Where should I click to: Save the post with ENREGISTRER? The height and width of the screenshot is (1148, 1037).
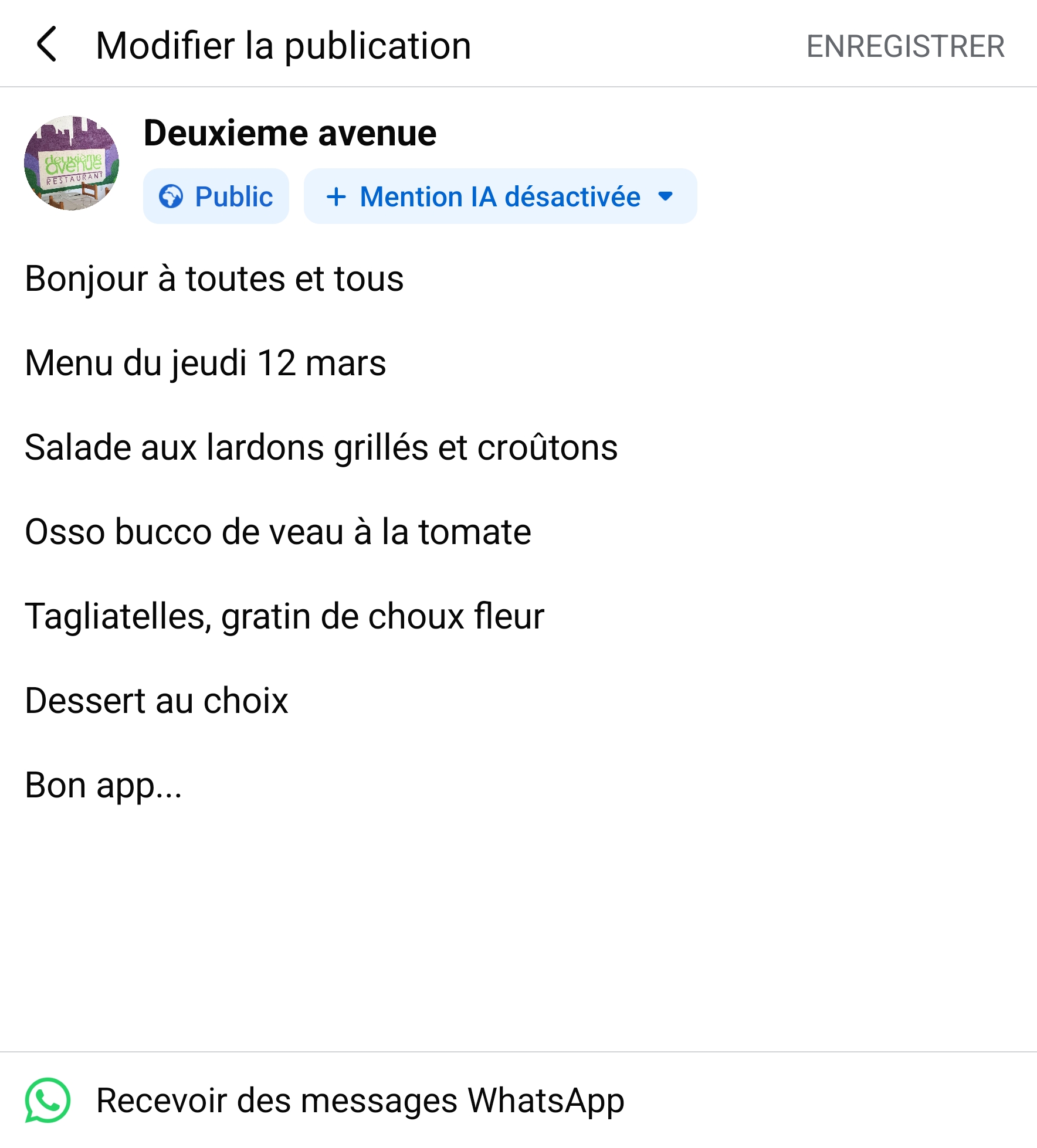pos(905,46)
